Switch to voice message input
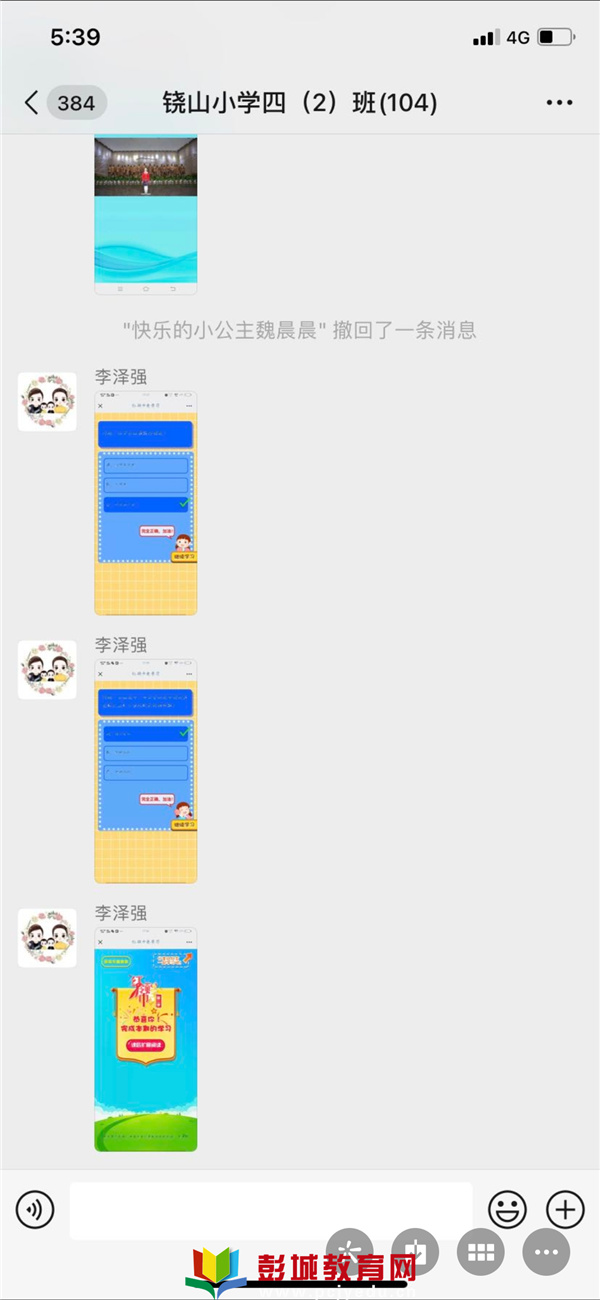This screenshot has width=600, height=1300. pos(35,1211)
